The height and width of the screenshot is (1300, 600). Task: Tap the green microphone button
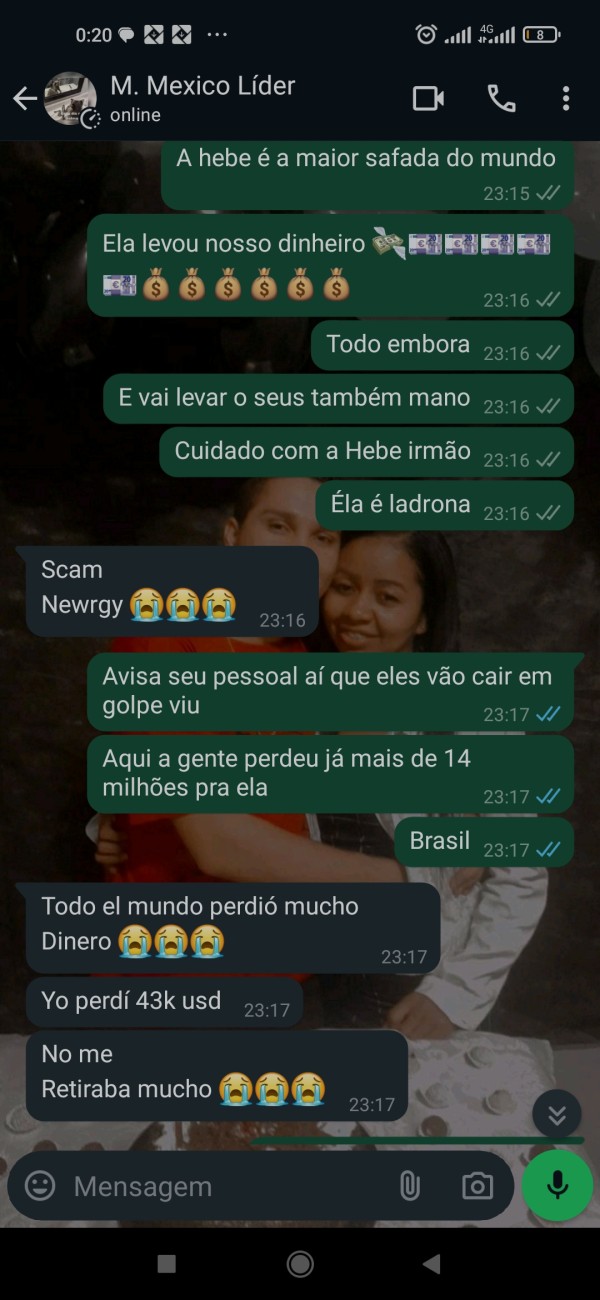click(557, 1186)
